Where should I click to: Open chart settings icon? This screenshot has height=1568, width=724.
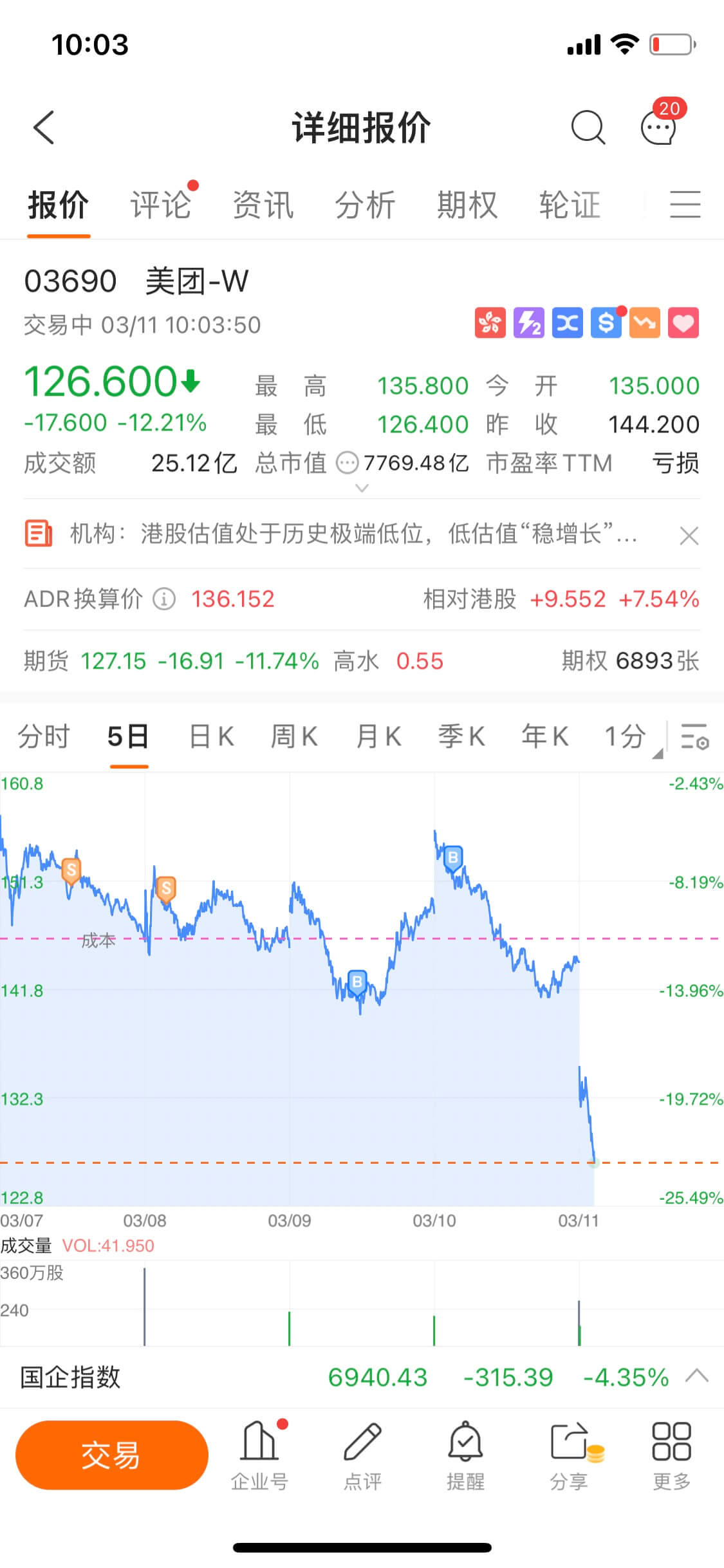pyautogui.click(x=694, y=737)
